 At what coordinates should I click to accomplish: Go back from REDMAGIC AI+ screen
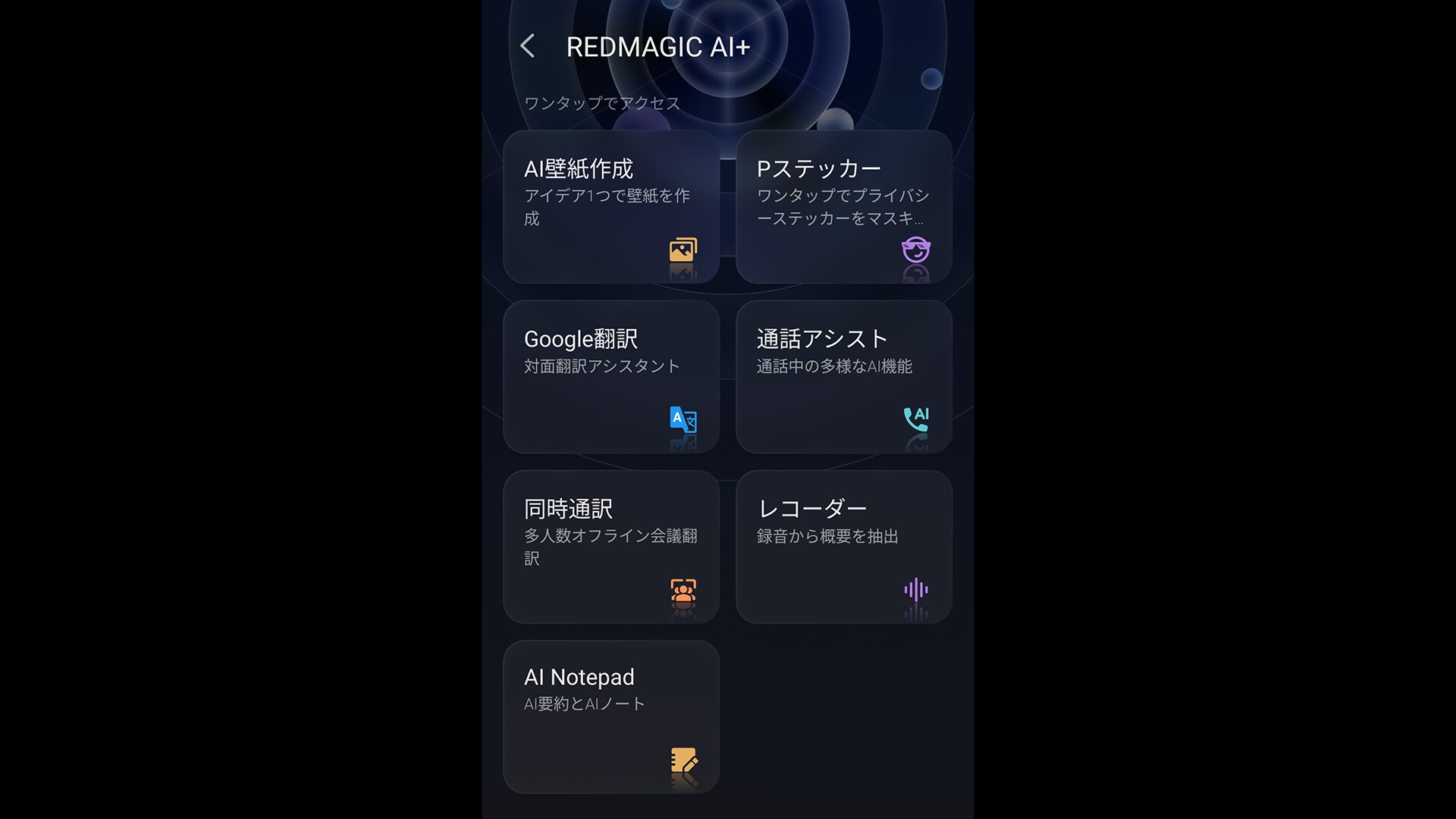[529, 46]
